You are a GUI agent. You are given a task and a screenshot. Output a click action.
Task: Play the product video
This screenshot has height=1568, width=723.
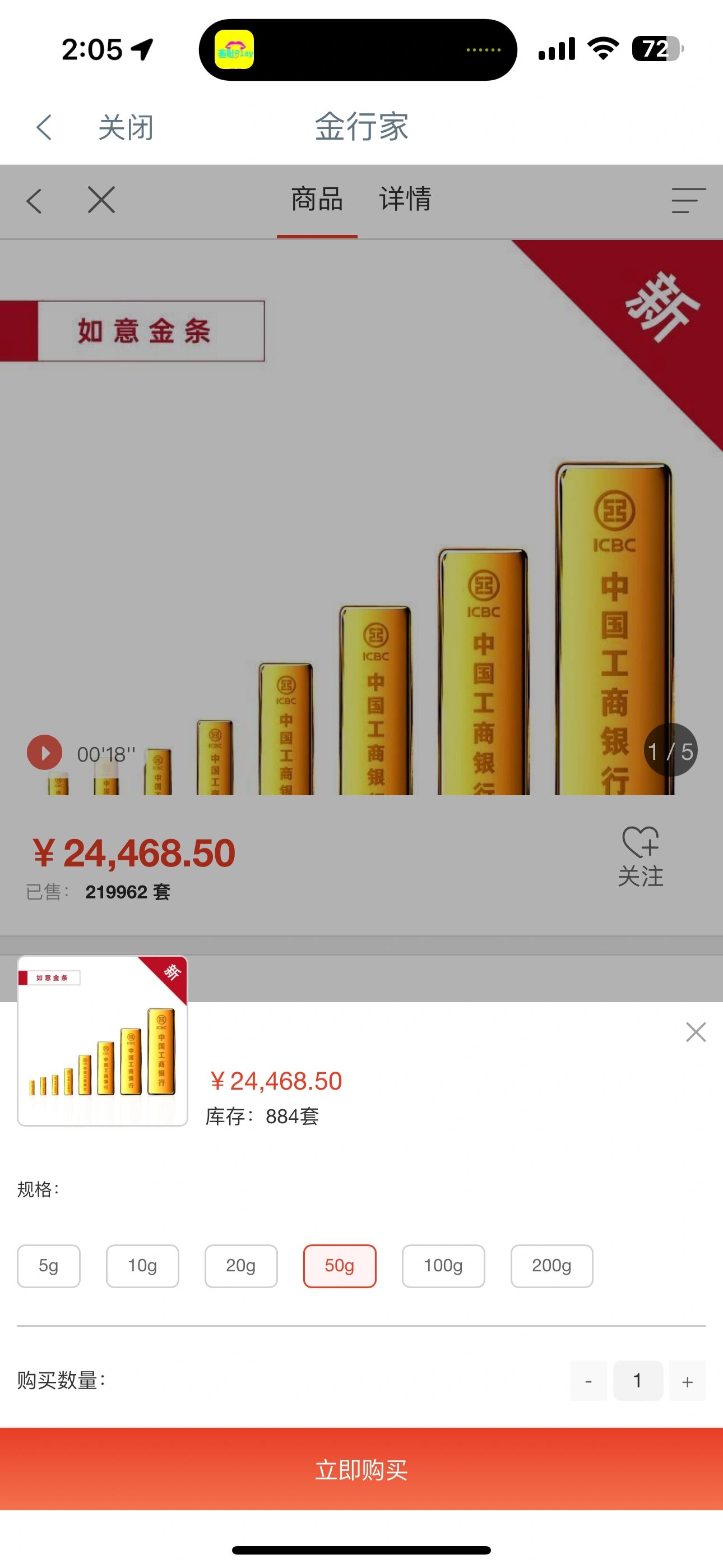pos(44,753)
